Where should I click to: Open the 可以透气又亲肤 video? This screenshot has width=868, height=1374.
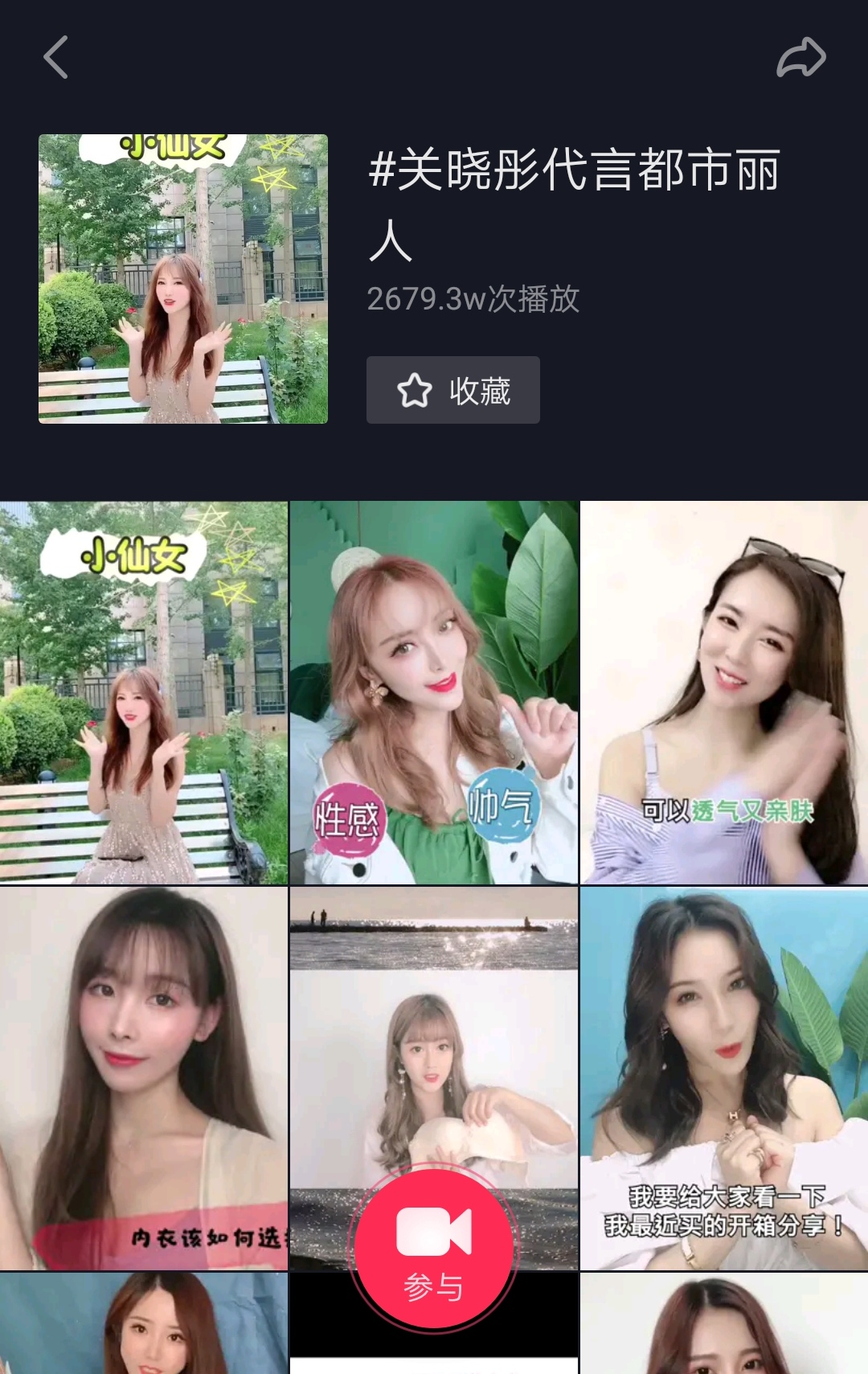724,693
